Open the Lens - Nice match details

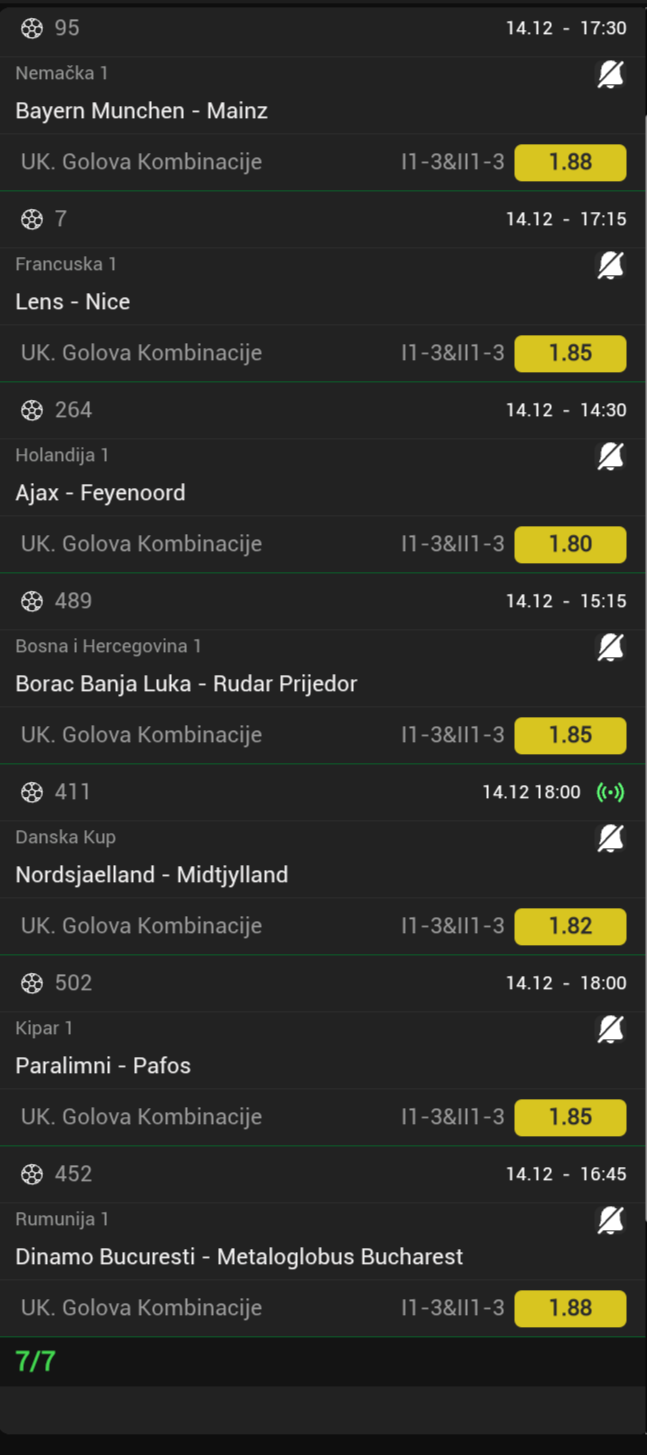72,302
